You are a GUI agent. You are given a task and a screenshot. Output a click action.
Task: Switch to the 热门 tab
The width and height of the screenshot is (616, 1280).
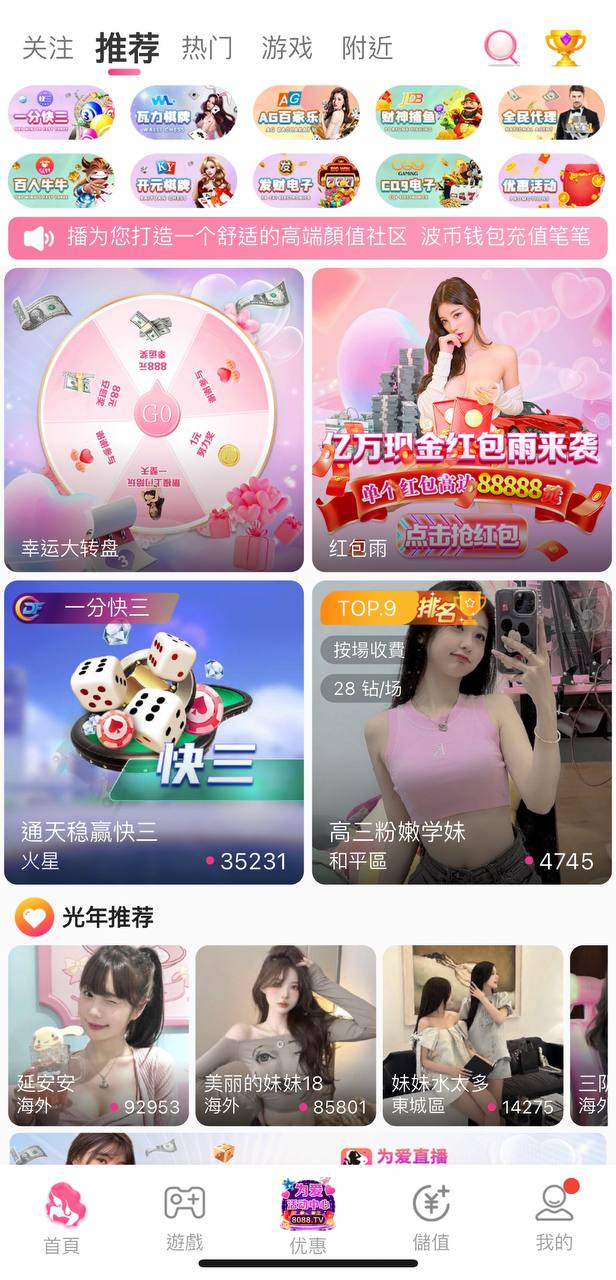tap(207, 48)
